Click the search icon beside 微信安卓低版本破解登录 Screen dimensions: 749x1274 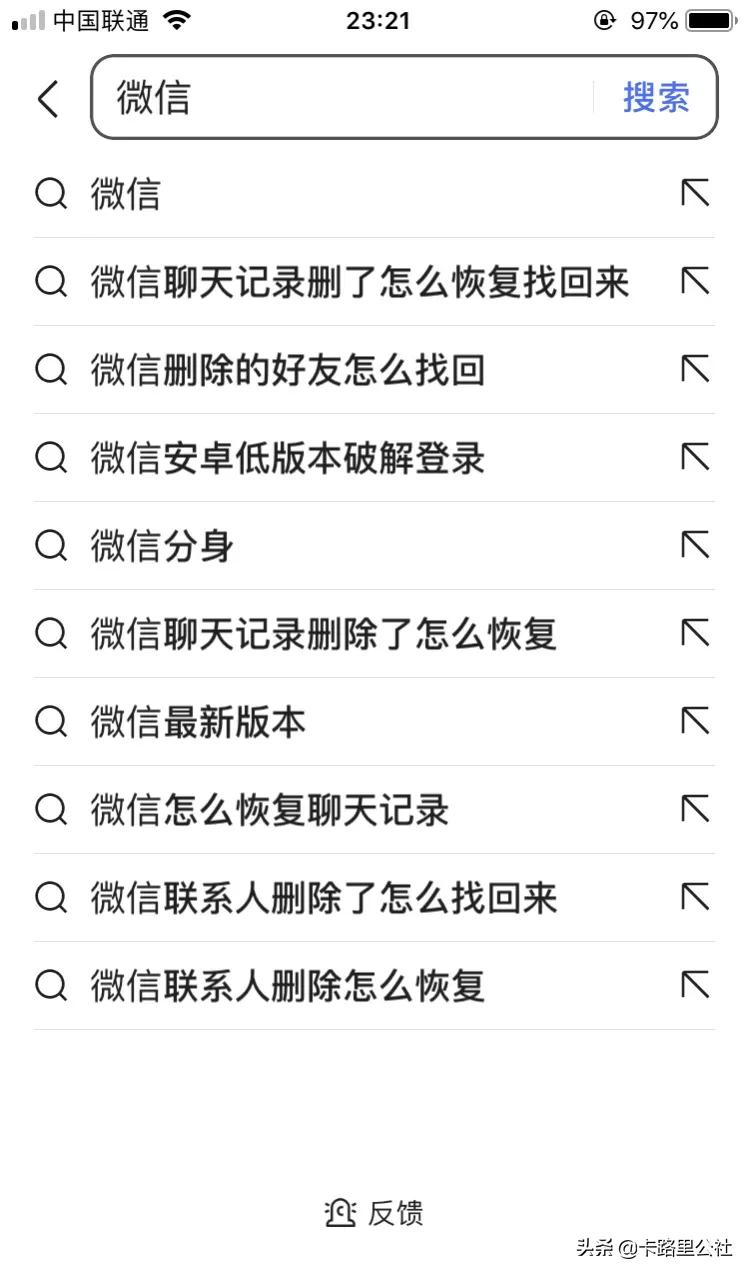coord(50,458)
